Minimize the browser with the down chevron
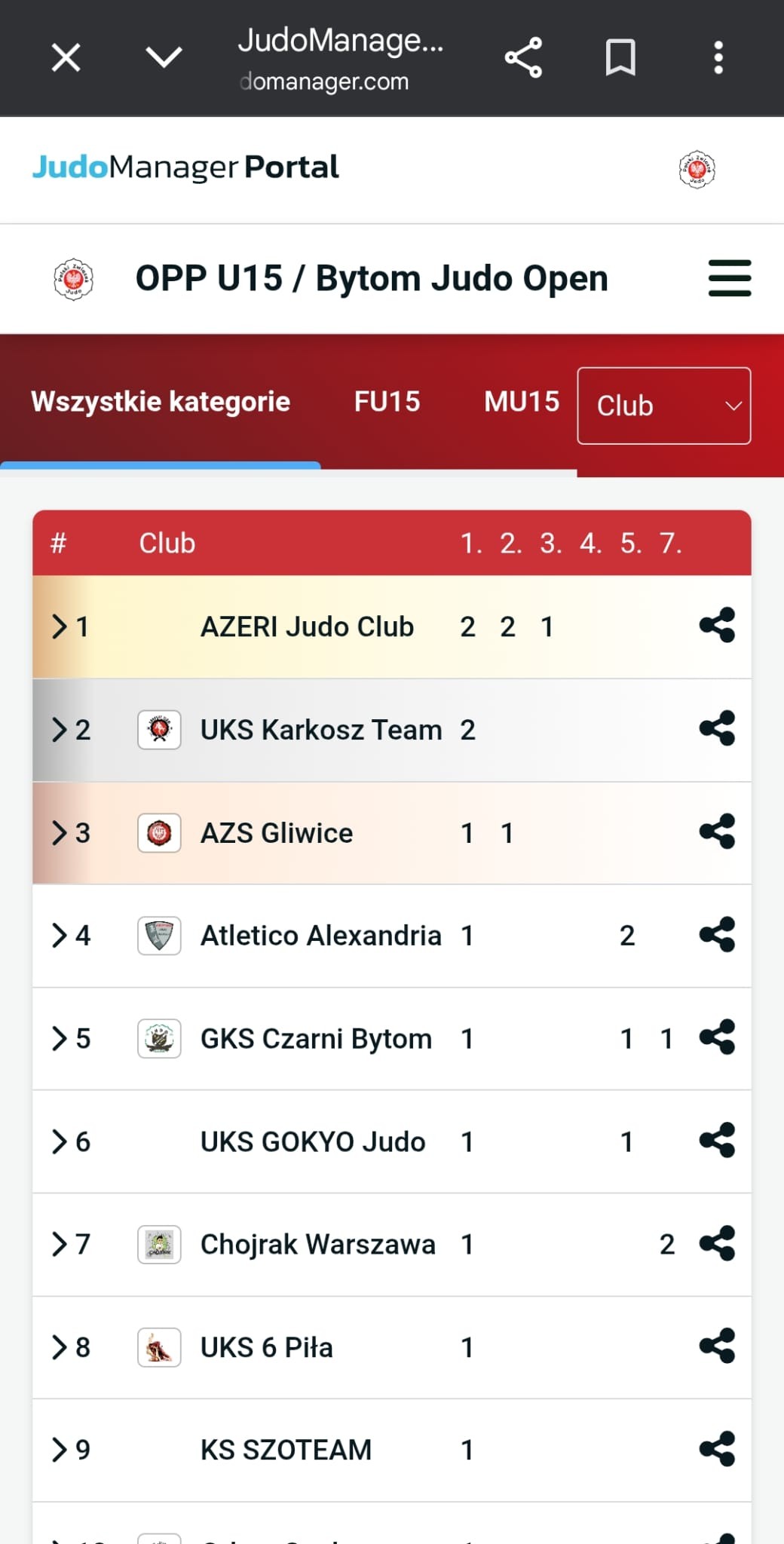Image resolution: width=784 pixels, height=1544 pixels. 164,57
